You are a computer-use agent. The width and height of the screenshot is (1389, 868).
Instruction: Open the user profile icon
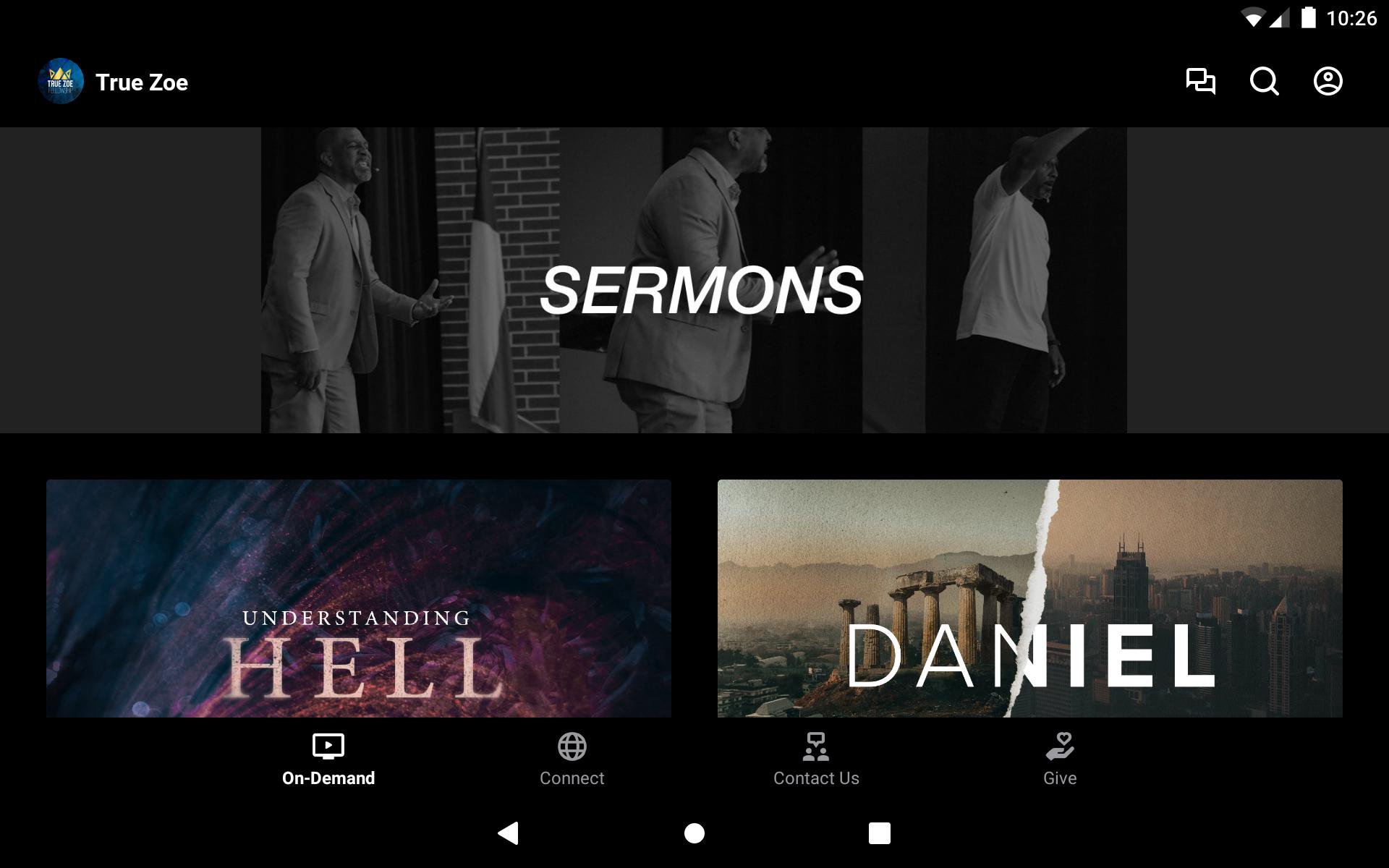[1328, 81]
